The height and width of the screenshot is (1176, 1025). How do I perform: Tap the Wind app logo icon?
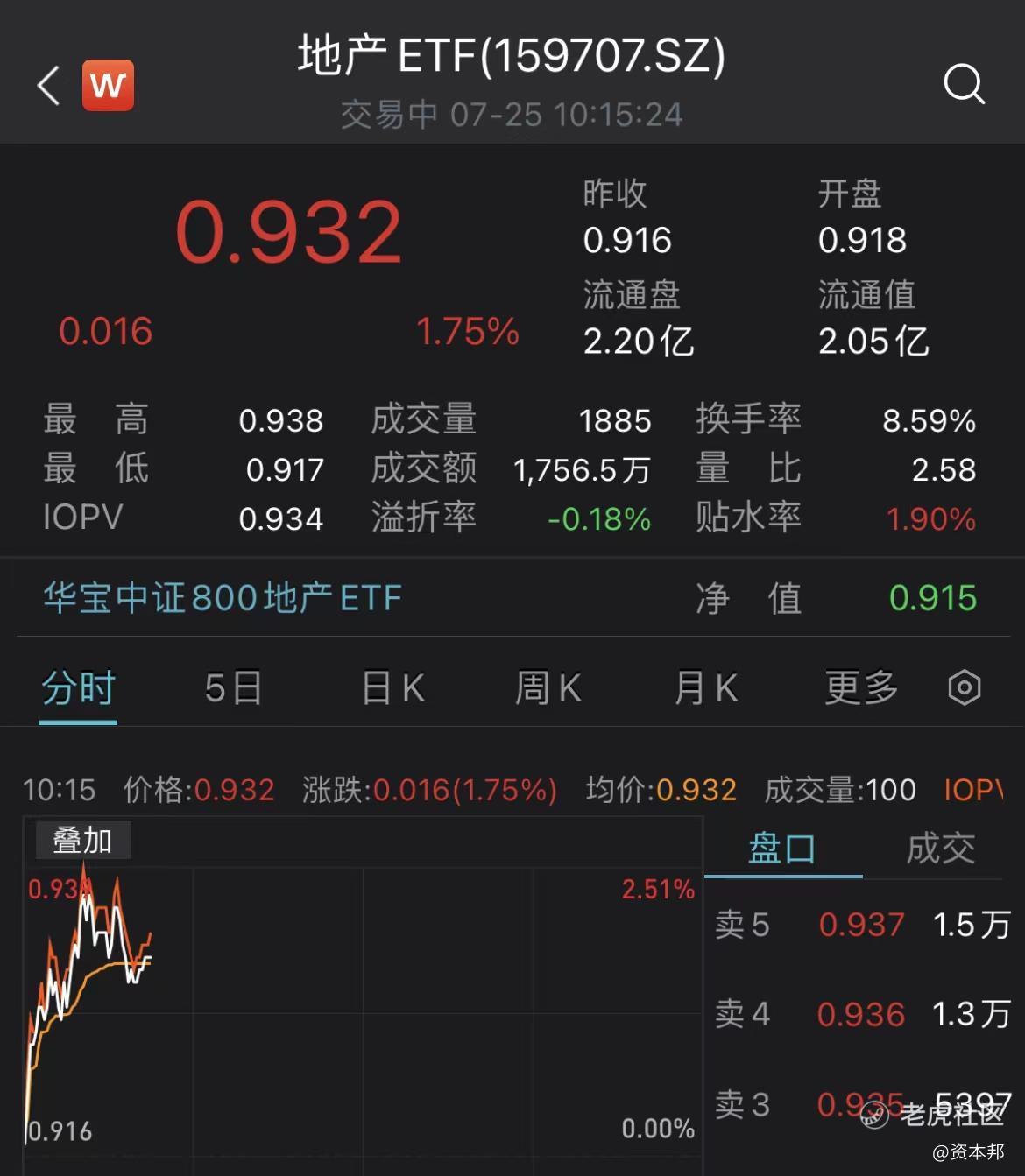(107, 84)
